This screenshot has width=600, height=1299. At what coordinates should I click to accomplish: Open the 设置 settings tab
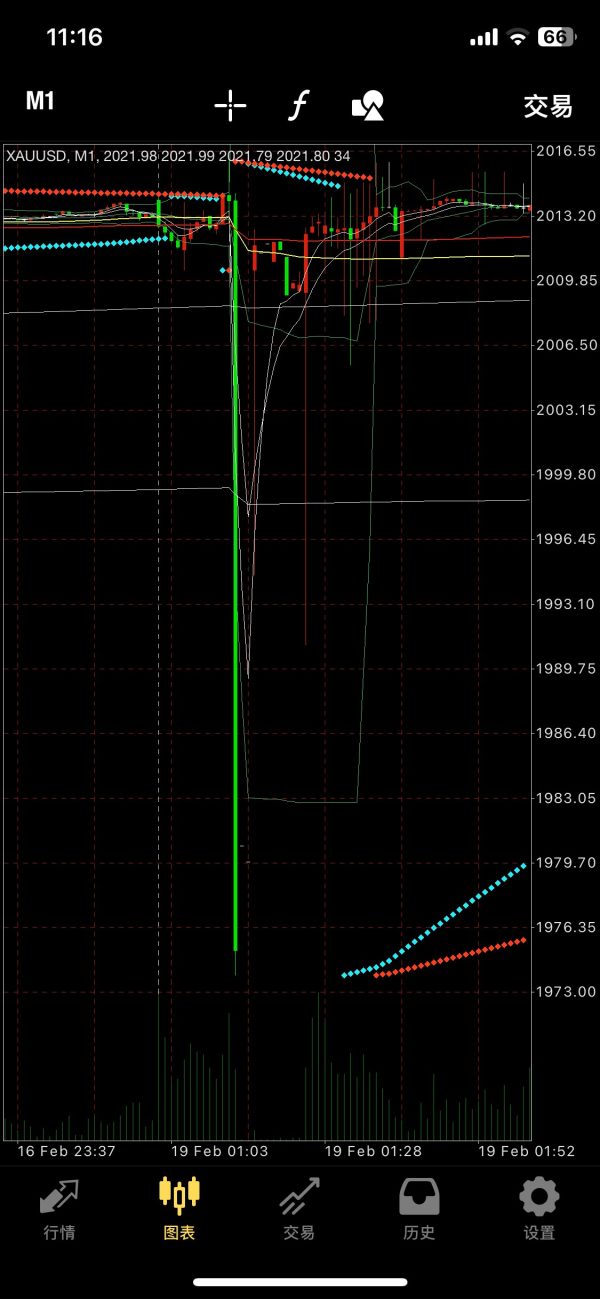[x=539, y=1208]
